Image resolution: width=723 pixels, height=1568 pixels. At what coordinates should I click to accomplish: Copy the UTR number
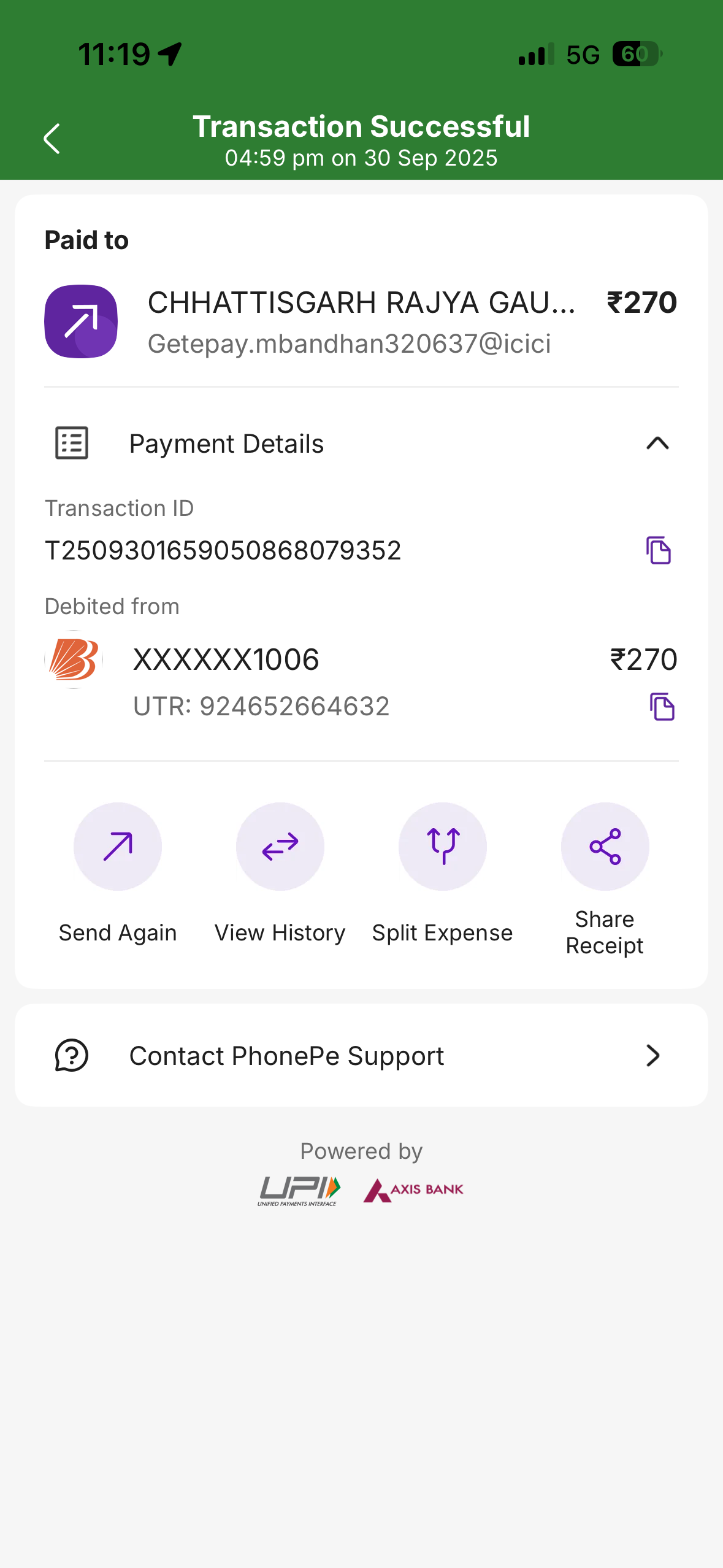click(x=662, y=707)
